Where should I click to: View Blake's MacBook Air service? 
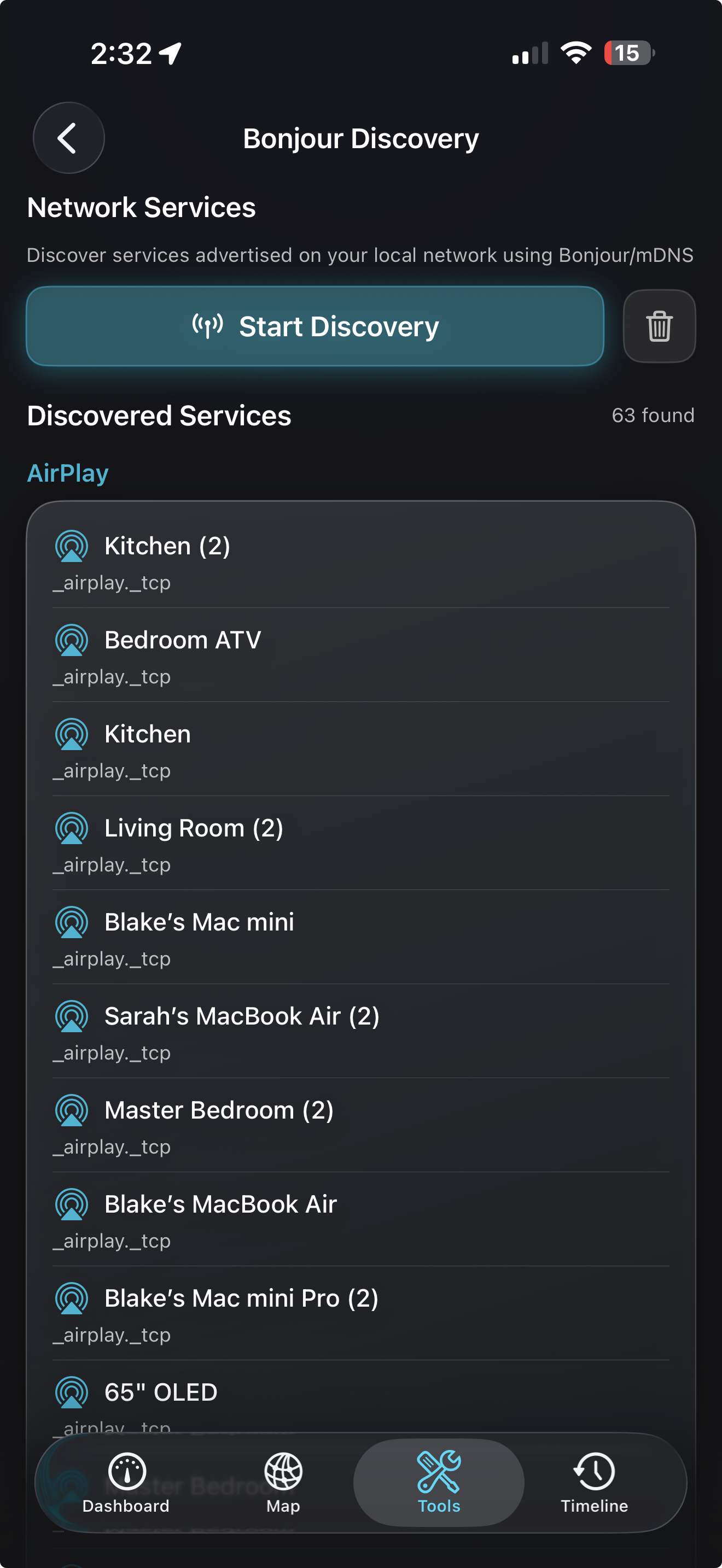pos(360,1220)
